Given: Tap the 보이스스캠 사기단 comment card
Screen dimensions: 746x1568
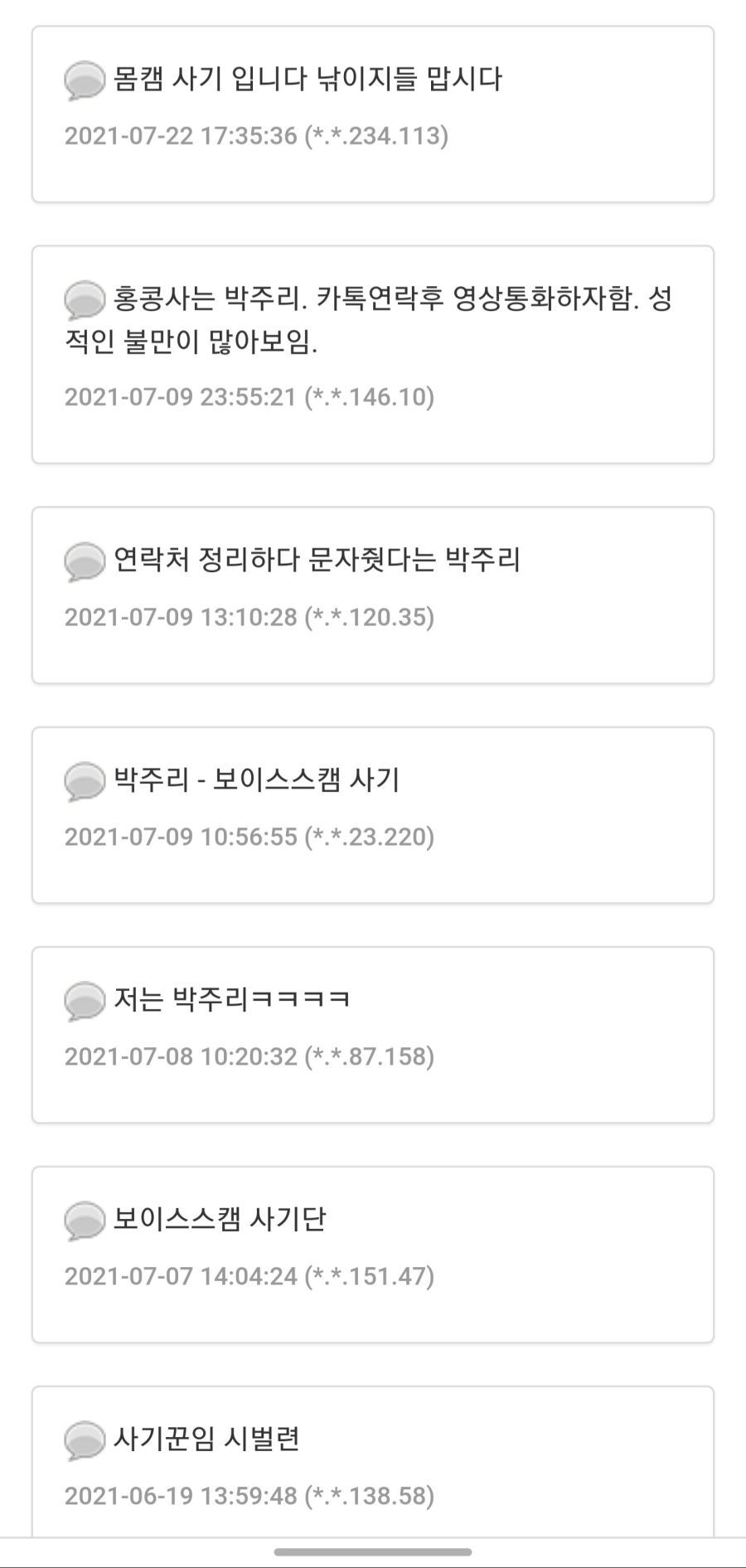Looking at the screenshot, I should pyautogui.click(x=373, y=1255).
